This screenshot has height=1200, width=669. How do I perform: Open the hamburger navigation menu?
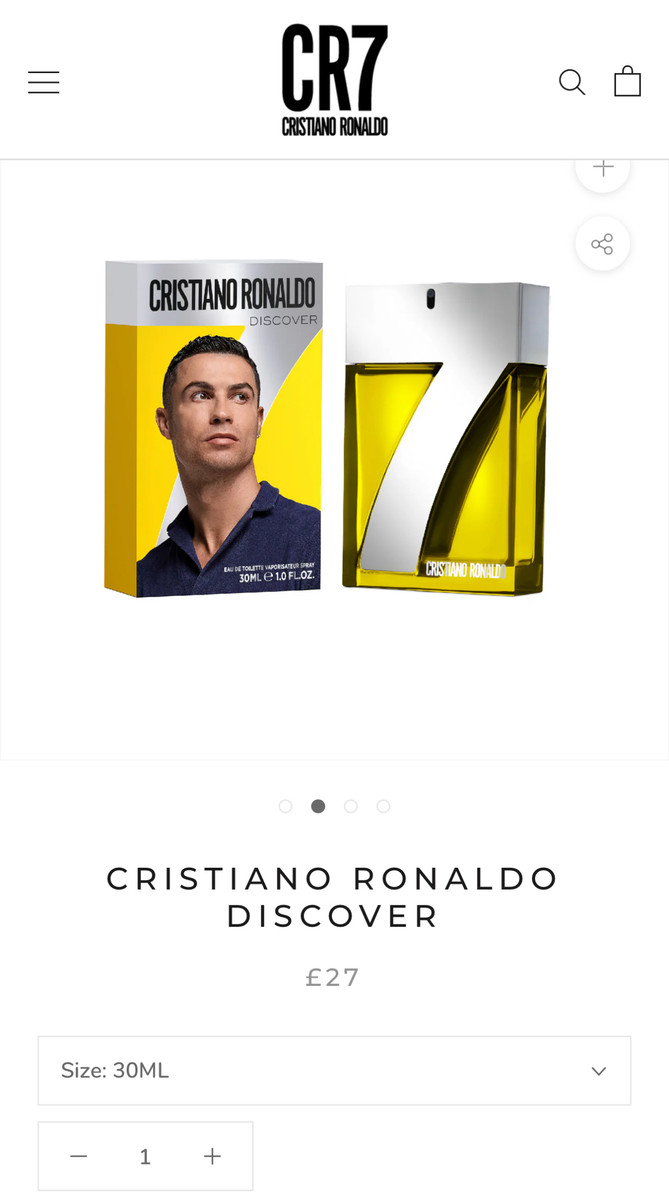pyautogui.click(x=44, y=82)
